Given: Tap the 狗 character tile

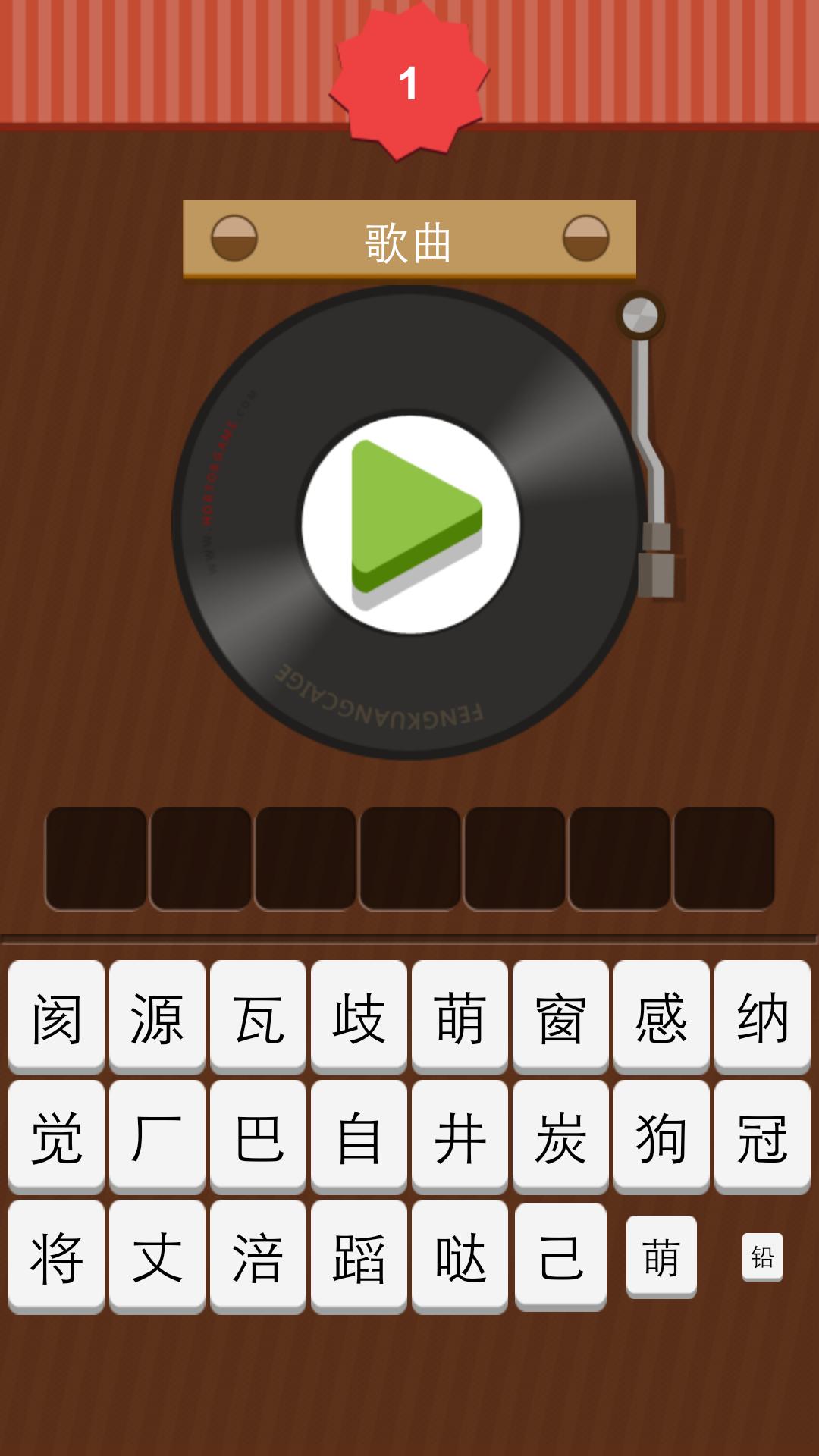Looking at the screenshot, I should (x=661, y=1137).
